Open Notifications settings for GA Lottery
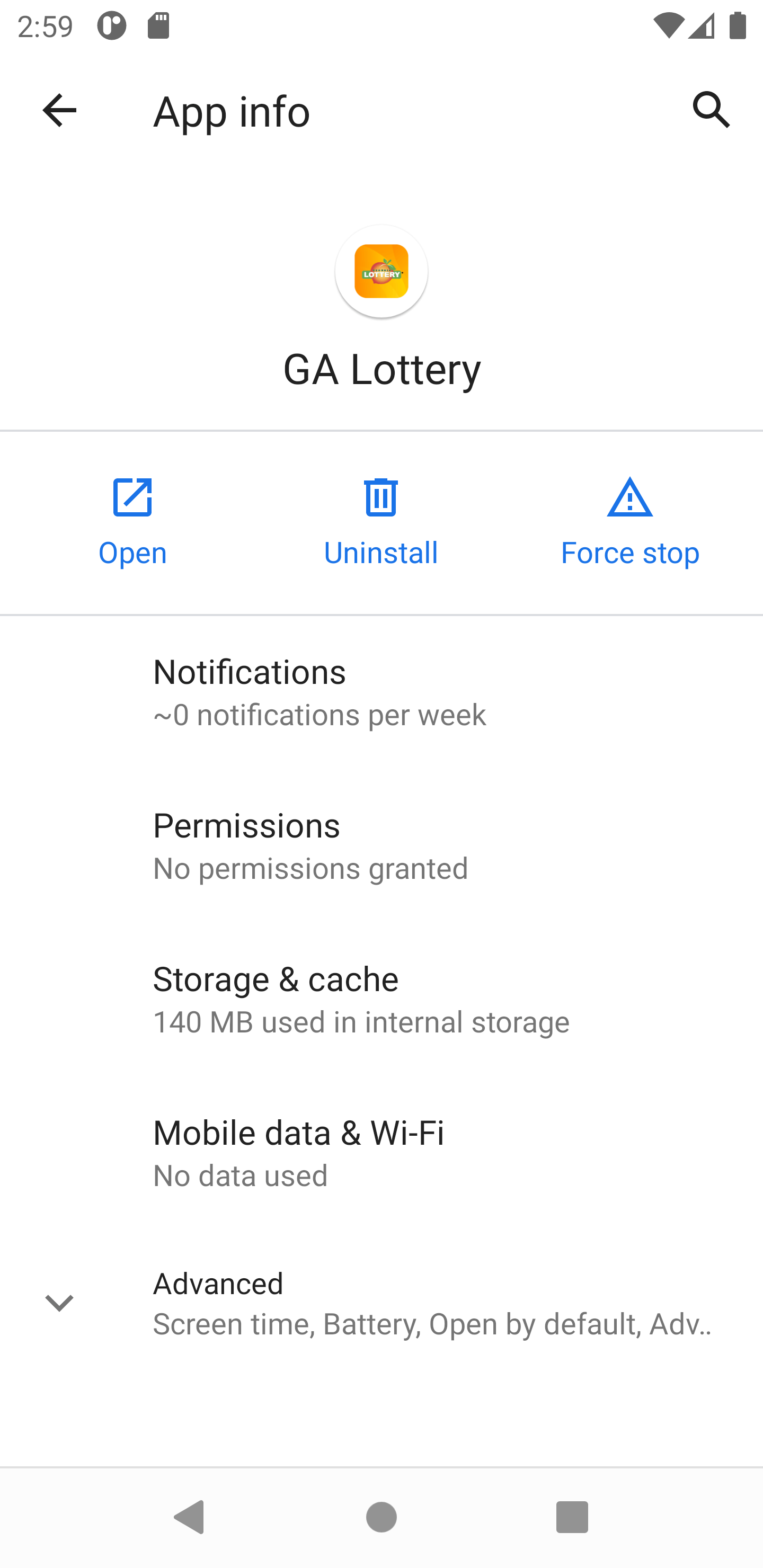The width and height of the screenshot is (763, 1568). 380,691
